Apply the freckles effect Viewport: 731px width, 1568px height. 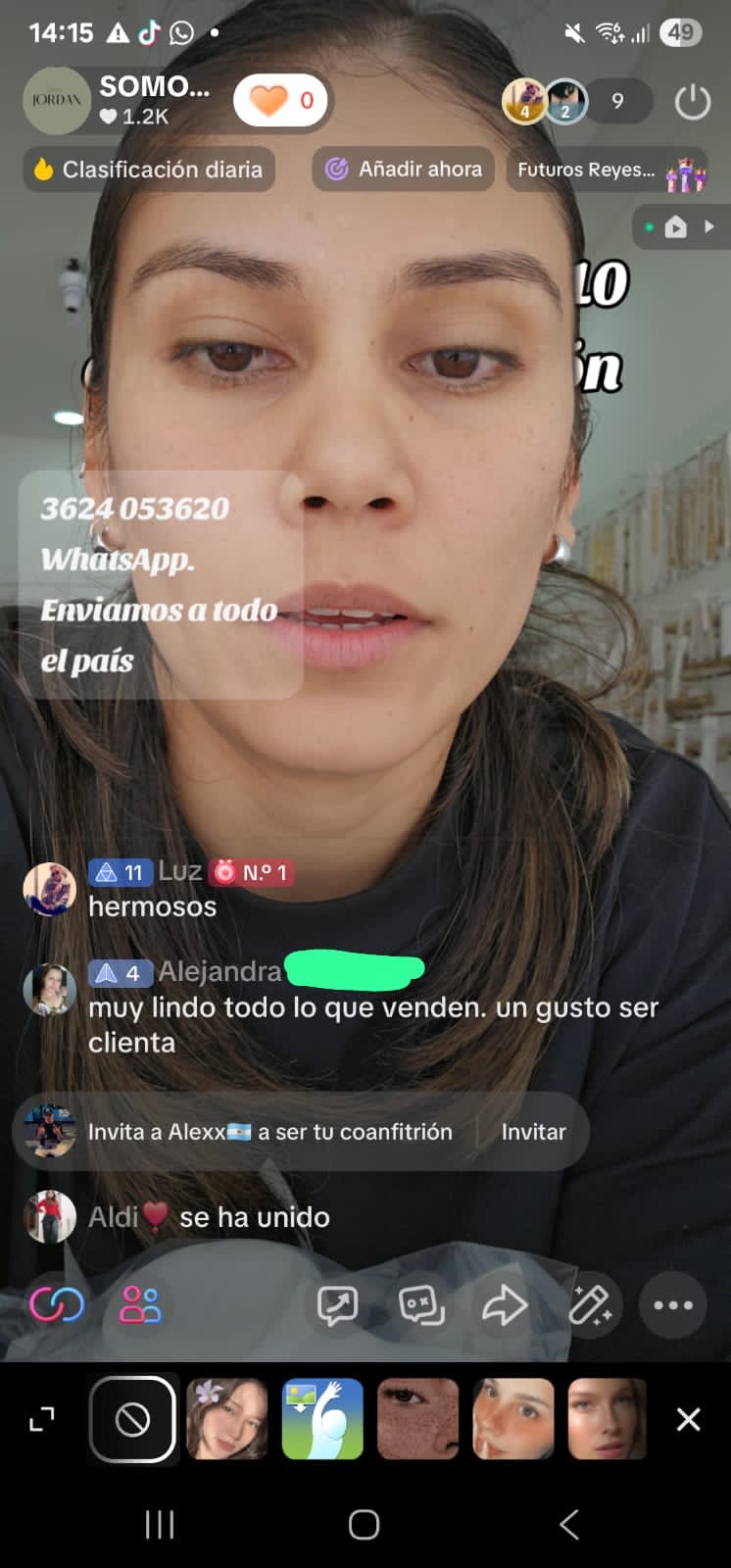click(418, 1419)
